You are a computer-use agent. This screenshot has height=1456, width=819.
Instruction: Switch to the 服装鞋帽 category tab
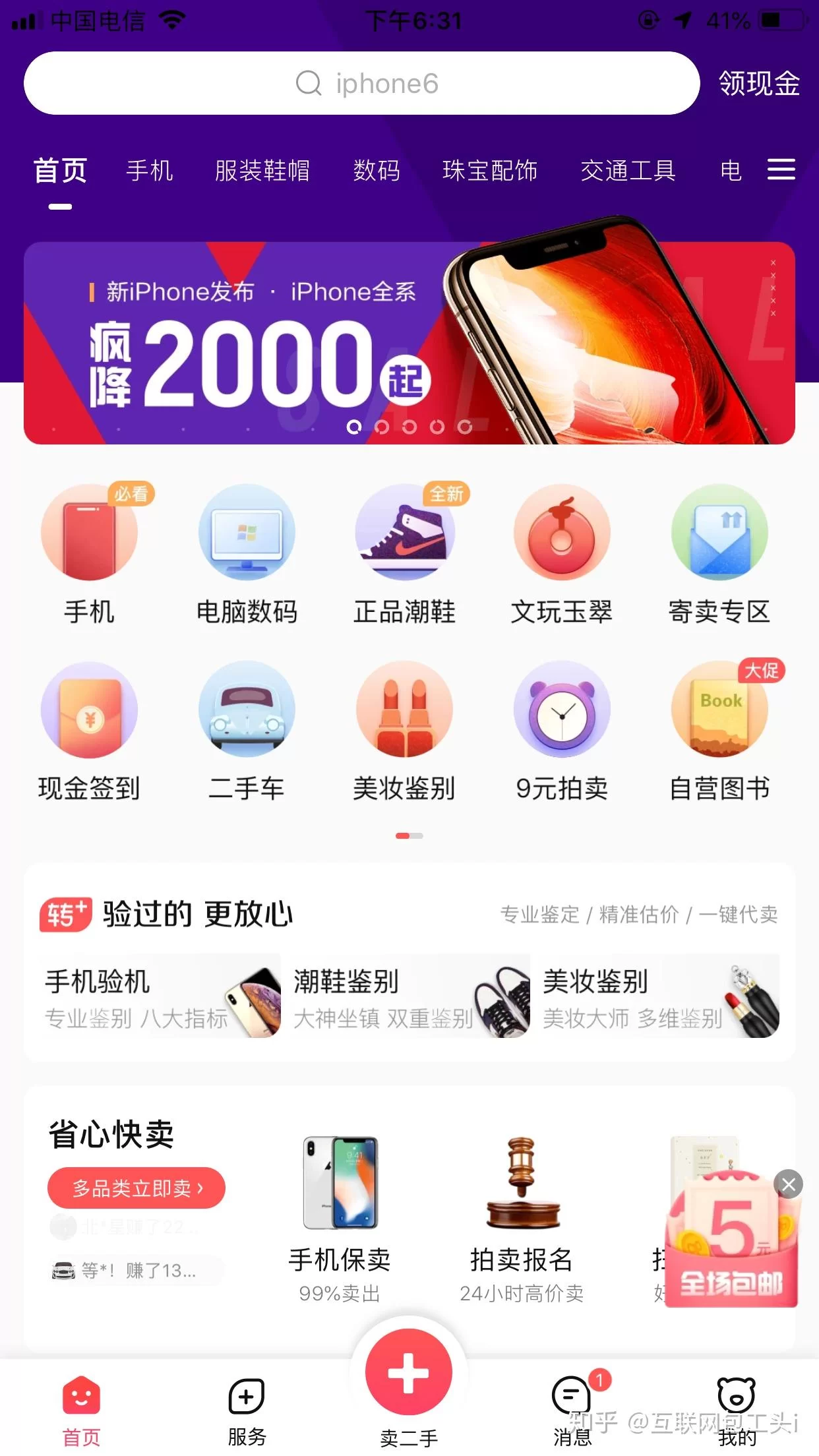263,170
